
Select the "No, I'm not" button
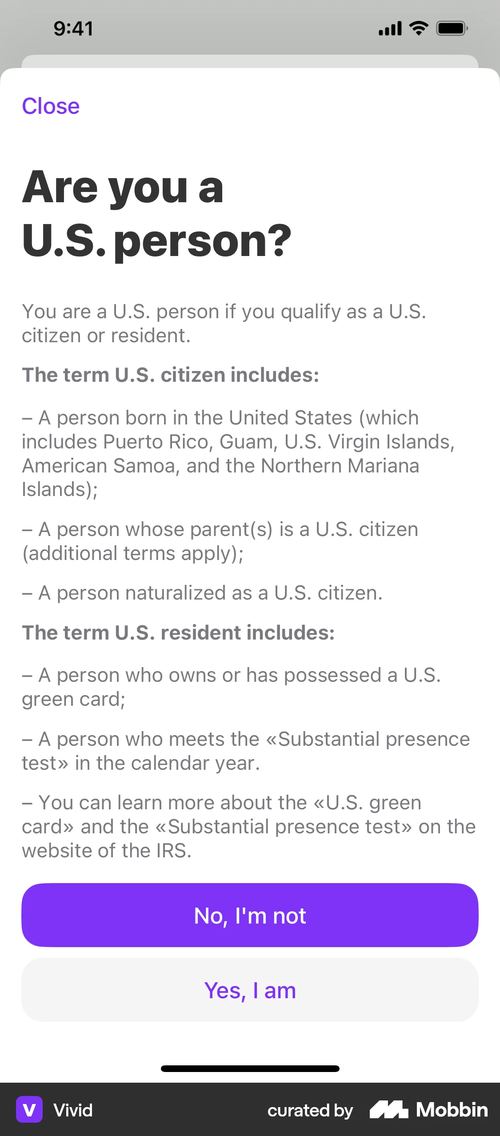(250, 915)
